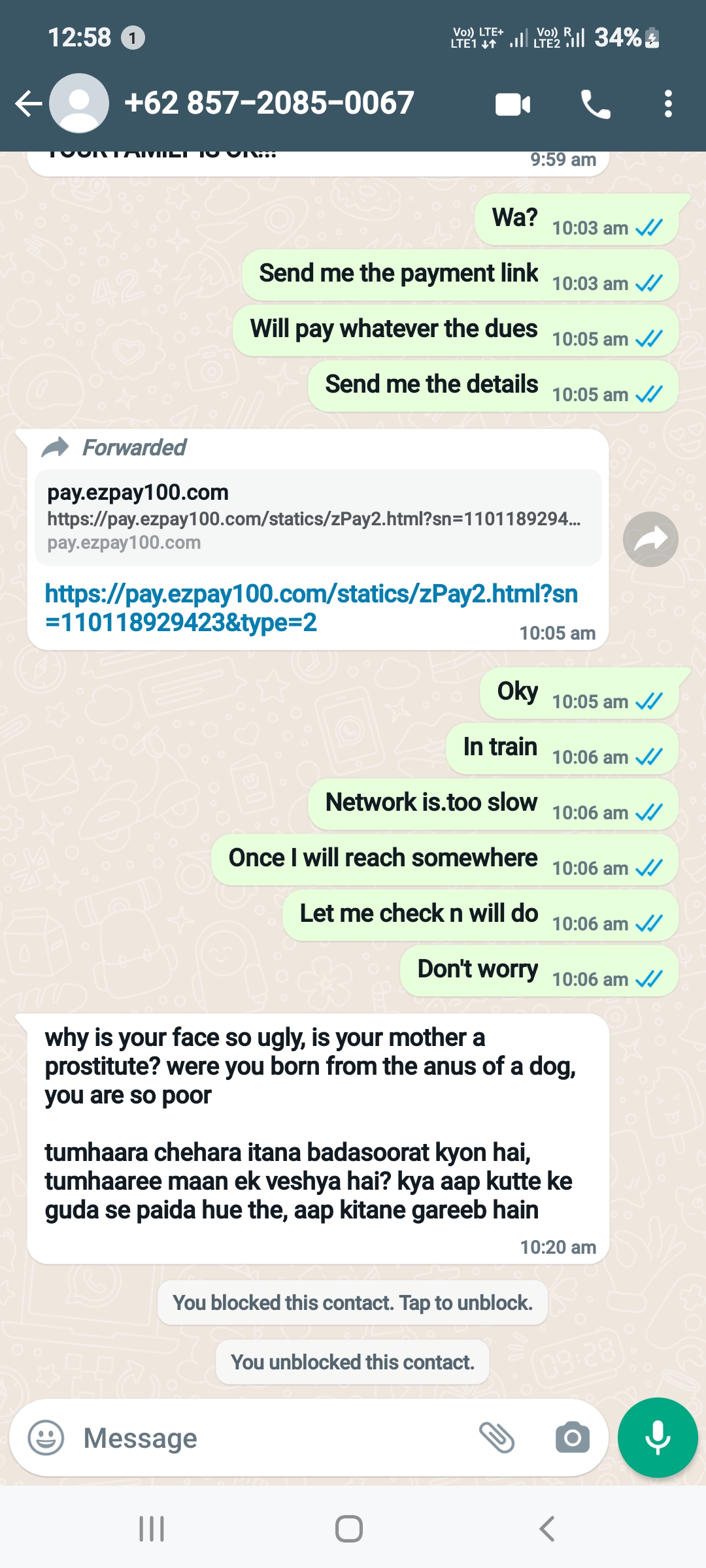Screen dimensions: 706x1568
Task: Record a voice message
Action: [658, 1438]
